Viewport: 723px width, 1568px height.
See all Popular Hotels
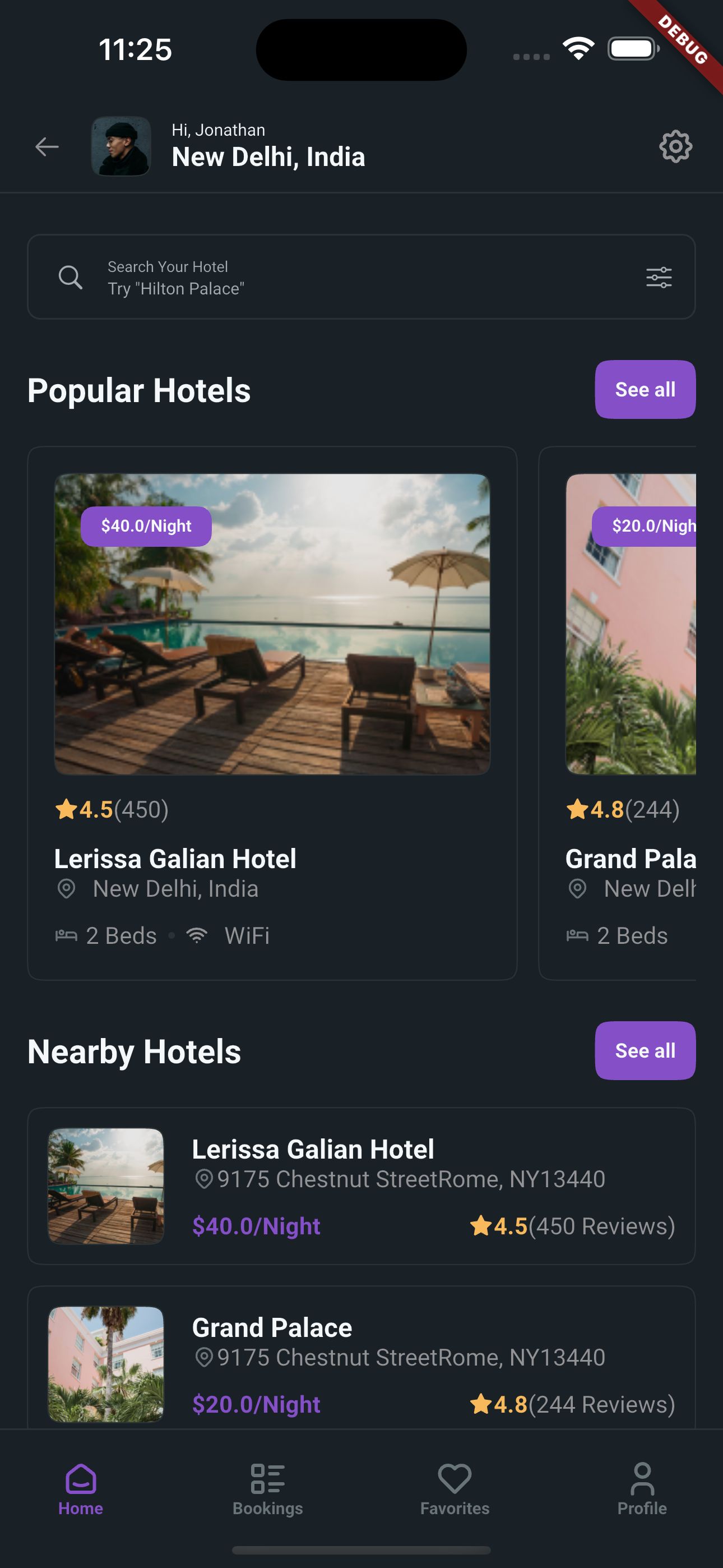pos(645,390)
